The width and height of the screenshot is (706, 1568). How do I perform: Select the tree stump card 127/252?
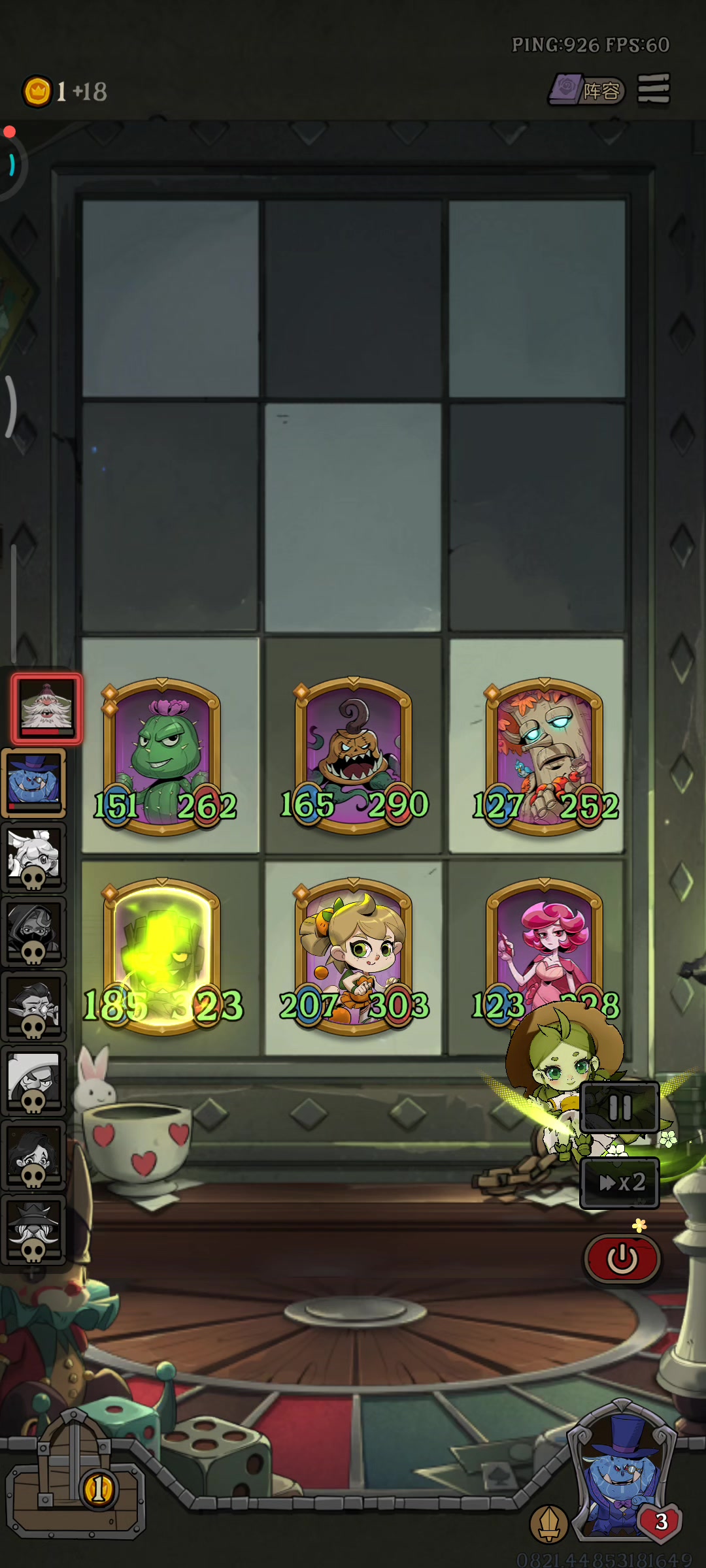(x=544, y=755)
